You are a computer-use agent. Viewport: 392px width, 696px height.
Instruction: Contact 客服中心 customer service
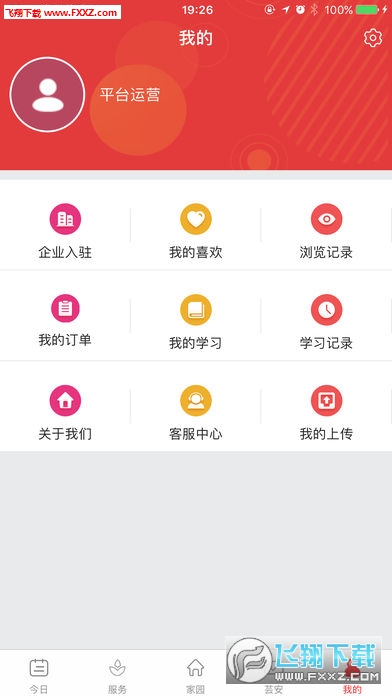click(x=196, y=413)
